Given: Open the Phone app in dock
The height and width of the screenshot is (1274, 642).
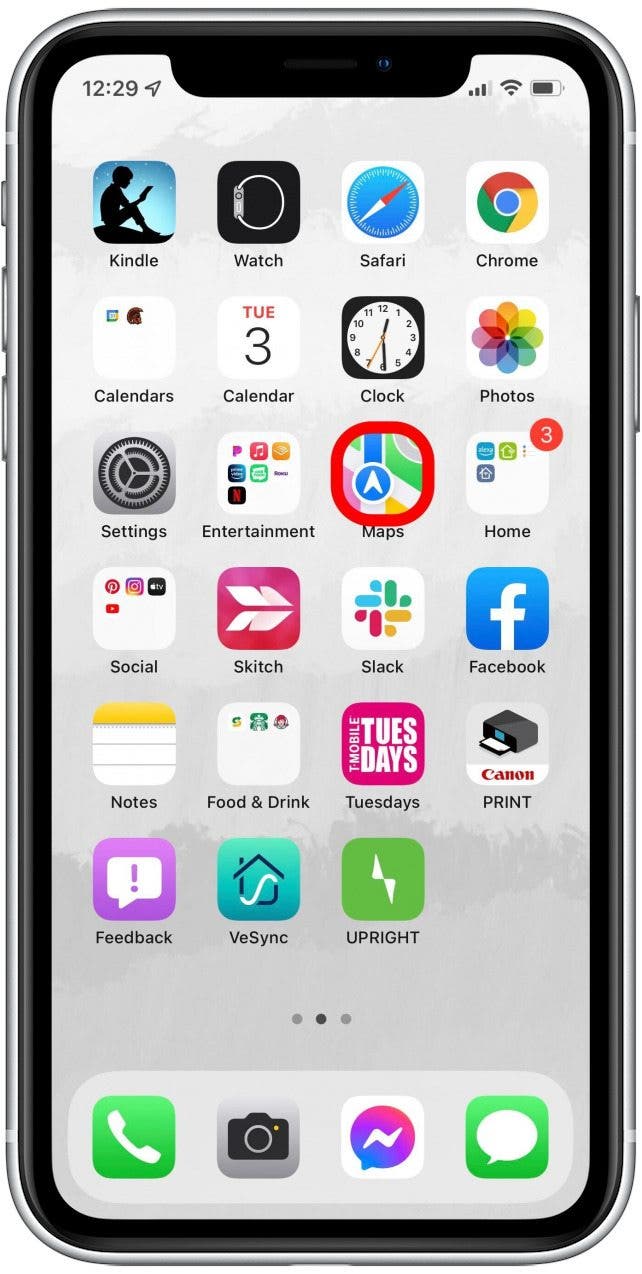Looking at the screenshot, I should point(134,1137).
